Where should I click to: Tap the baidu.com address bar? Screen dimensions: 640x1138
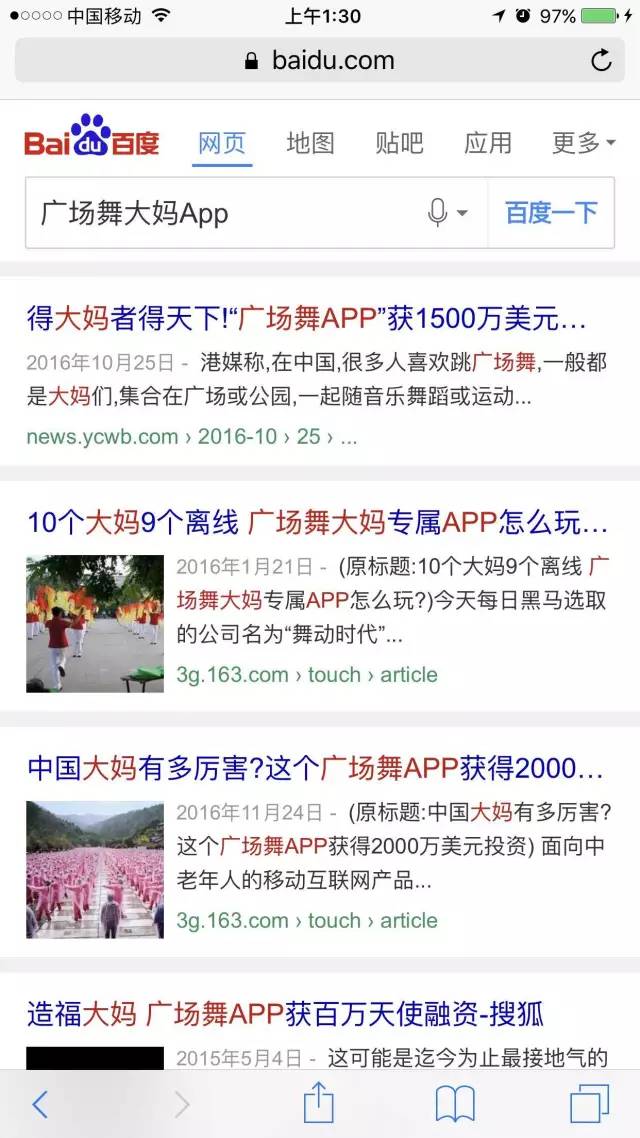[x=320, y=61]
